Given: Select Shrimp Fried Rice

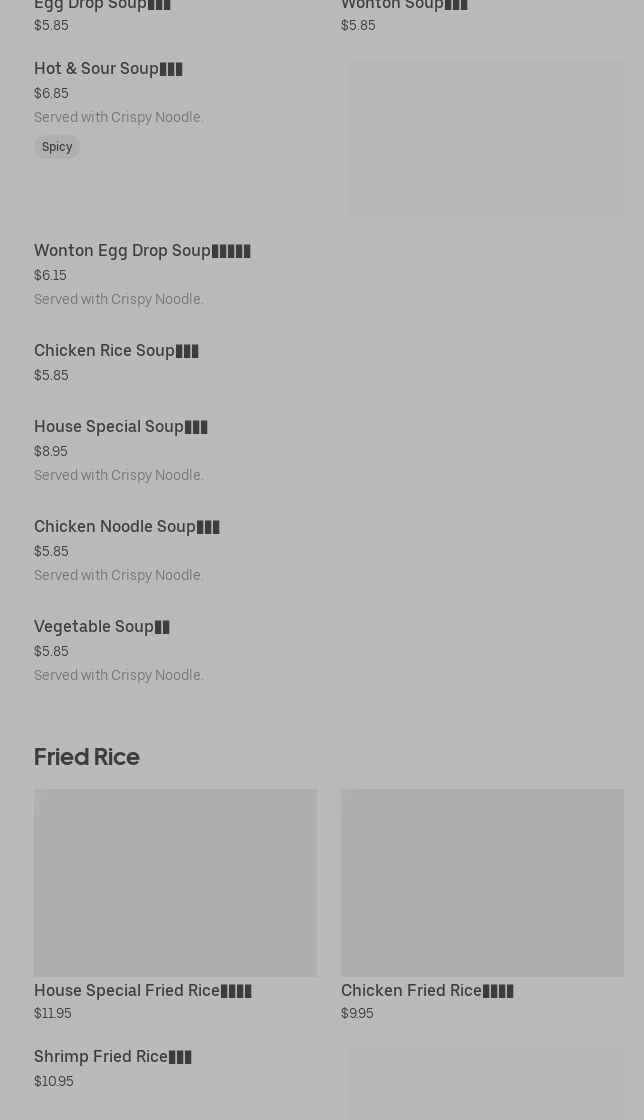Looking at the screenshot, I should pyautogui.click(x=113, y=1058).
